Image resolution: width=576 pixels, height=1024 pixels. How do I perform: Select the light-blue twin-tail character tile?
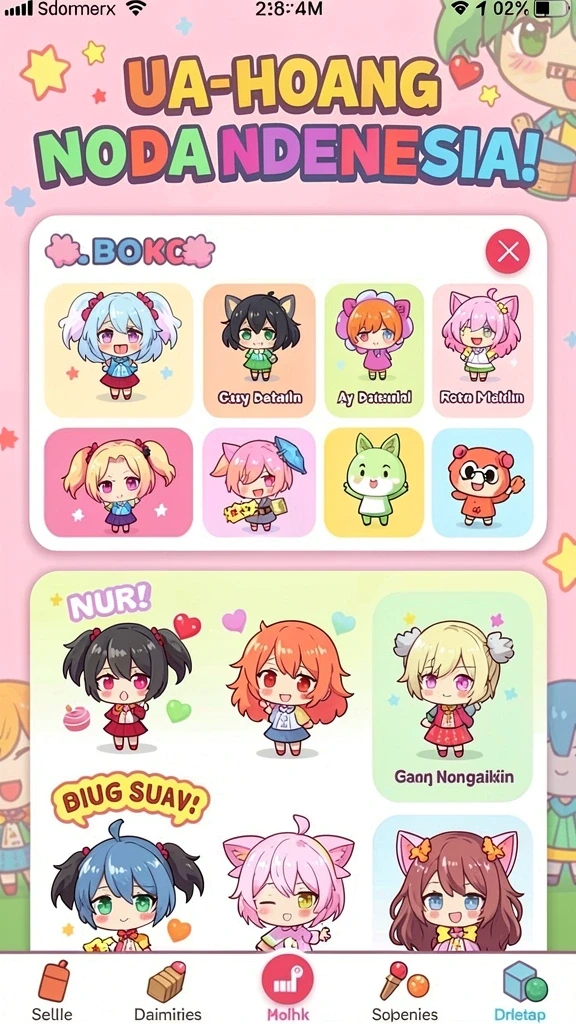tap(119, 350)
